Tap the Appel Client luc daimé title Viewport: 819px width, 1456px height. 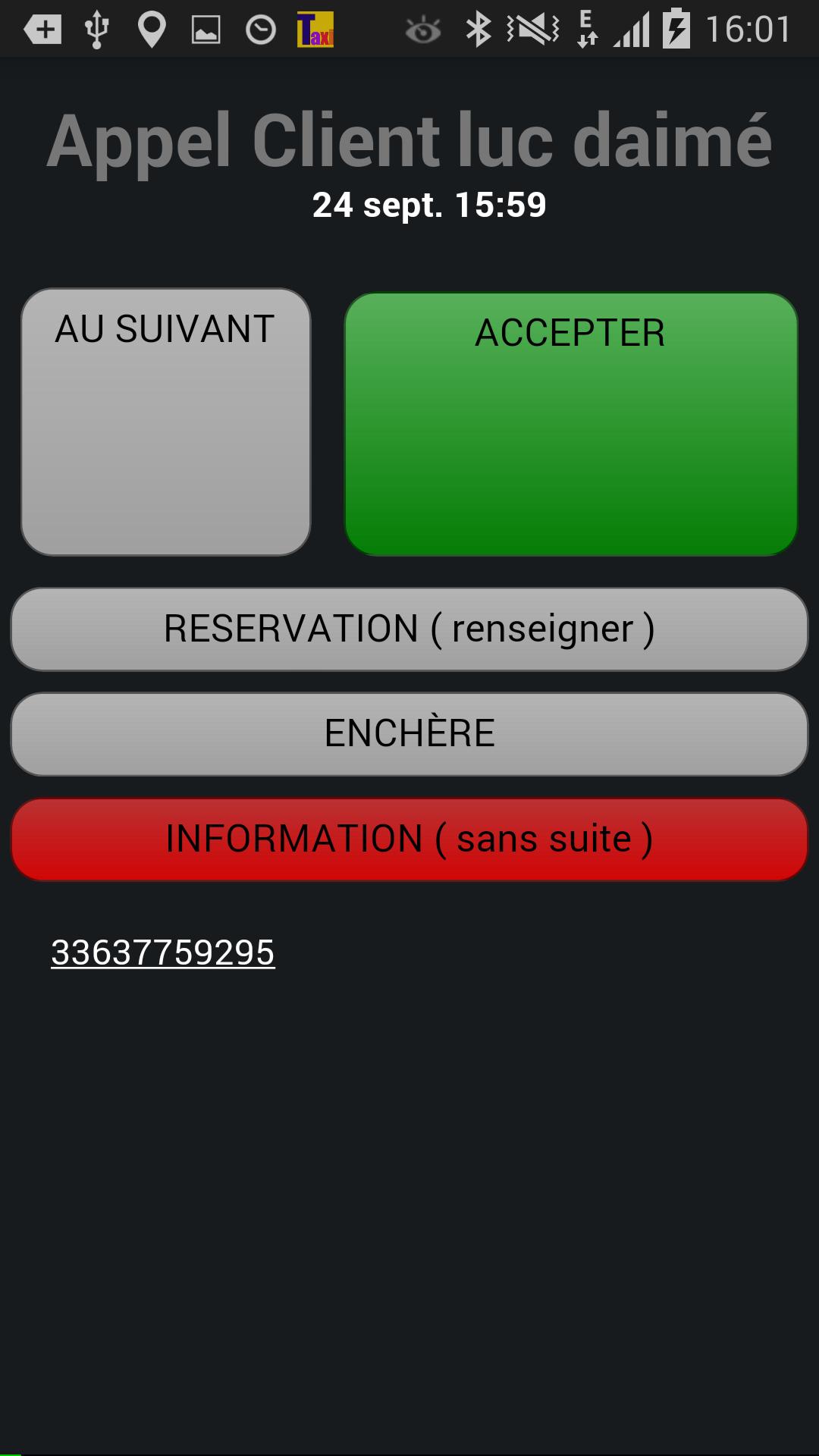(409, 141)
